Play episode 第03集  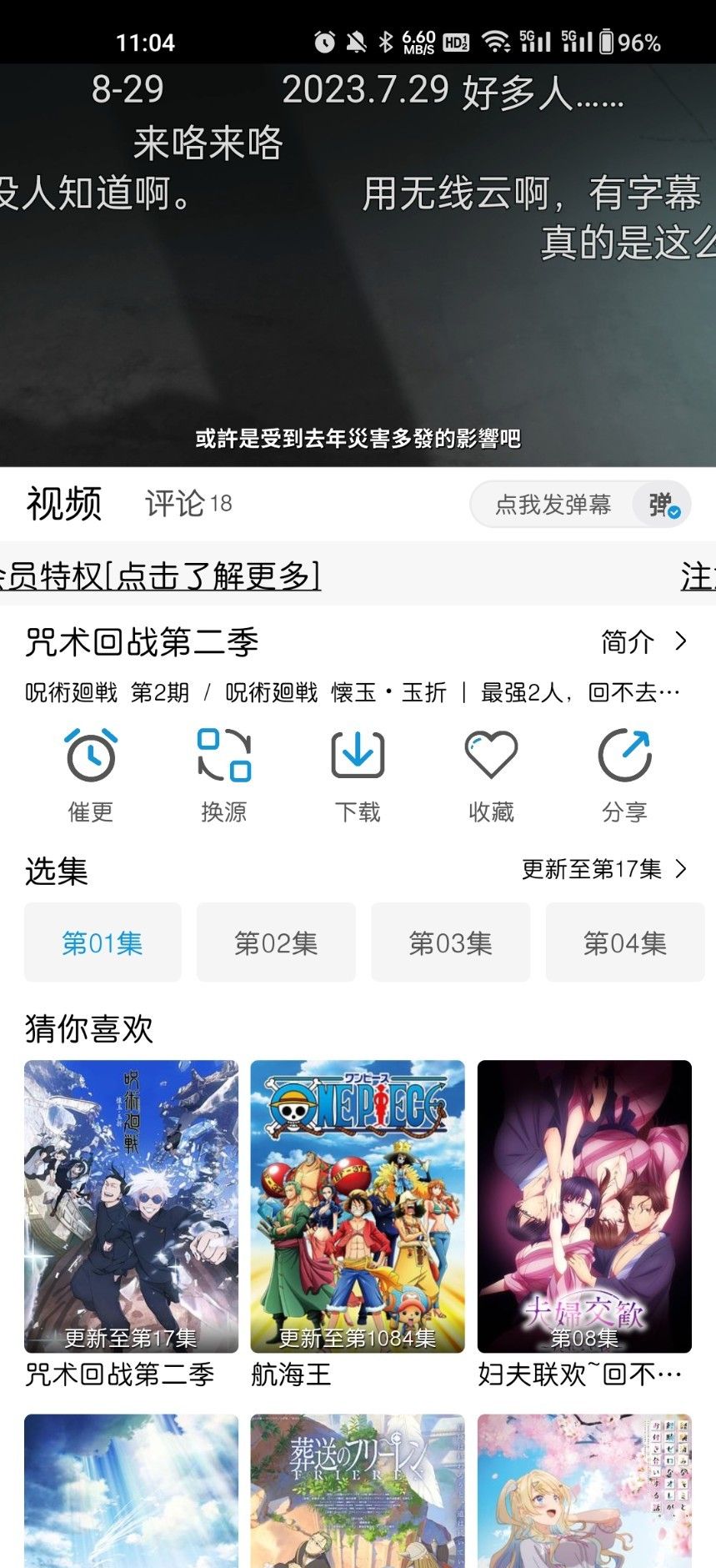tap(450, 943)
